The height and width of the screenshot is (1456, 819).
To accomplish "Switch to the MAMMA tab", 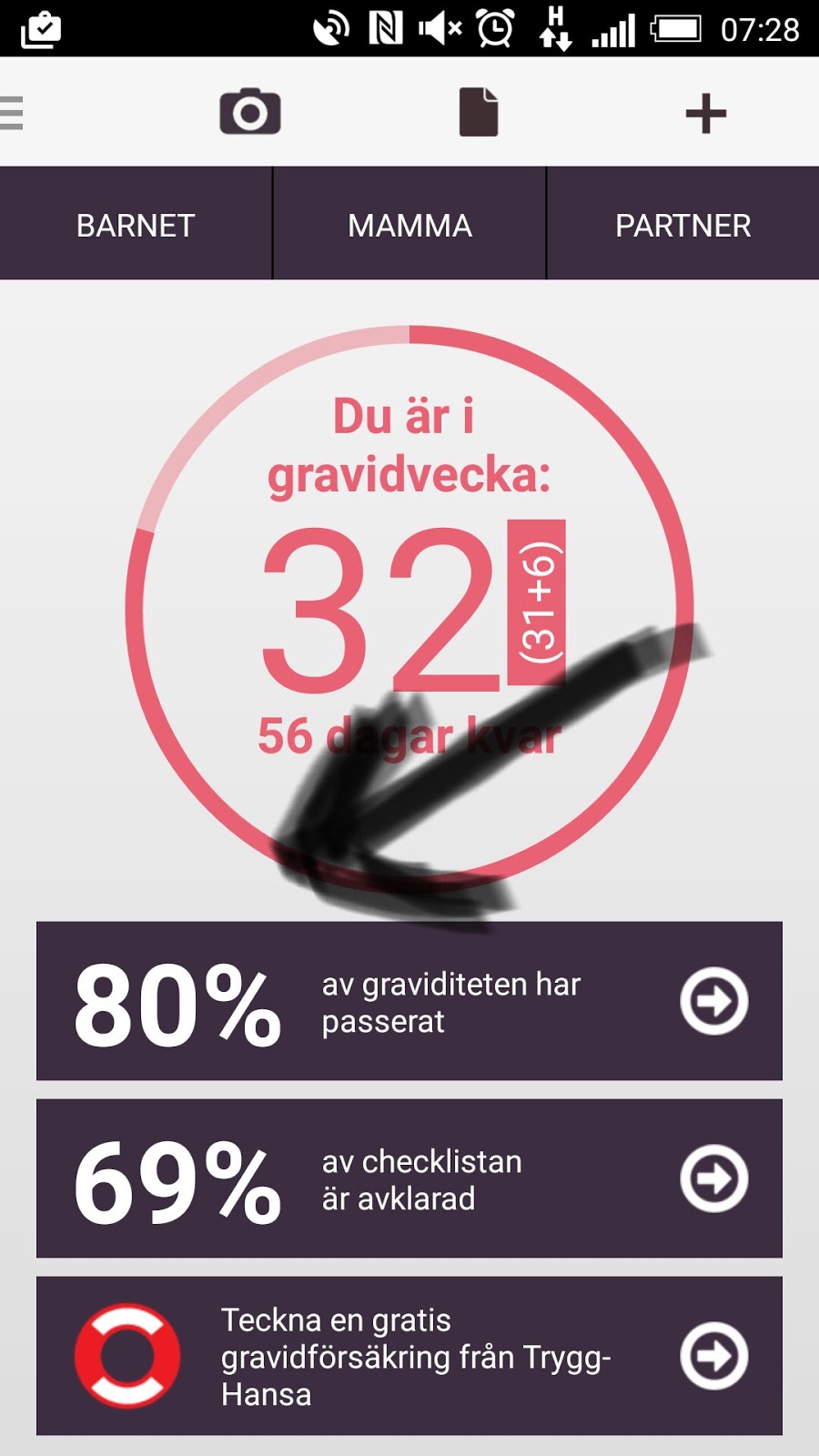I will click(x=409, y=225).
